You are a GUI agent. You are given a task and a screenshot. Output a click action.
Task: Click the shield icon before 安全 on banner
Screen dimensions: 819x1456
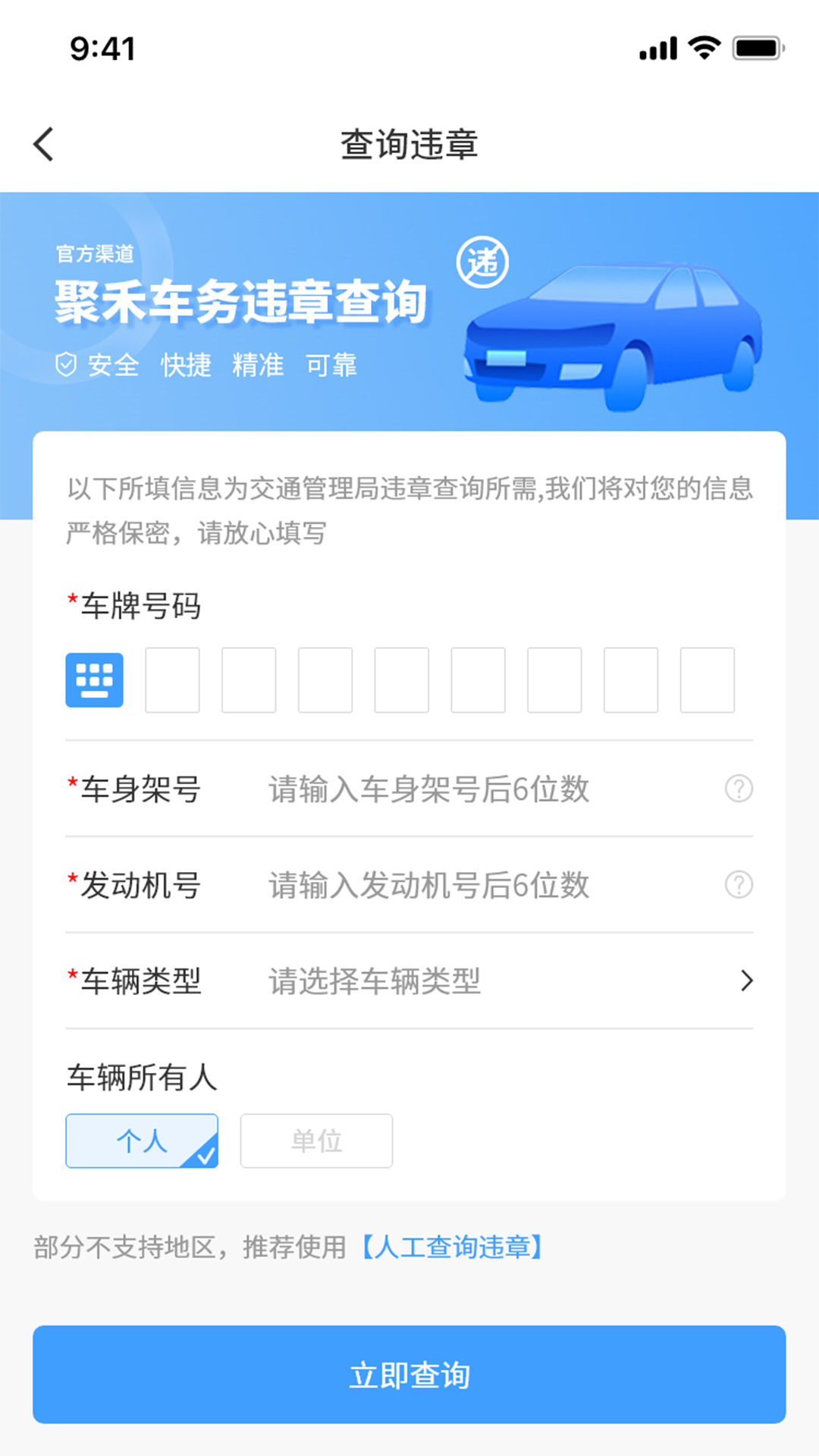coord(67,366)
